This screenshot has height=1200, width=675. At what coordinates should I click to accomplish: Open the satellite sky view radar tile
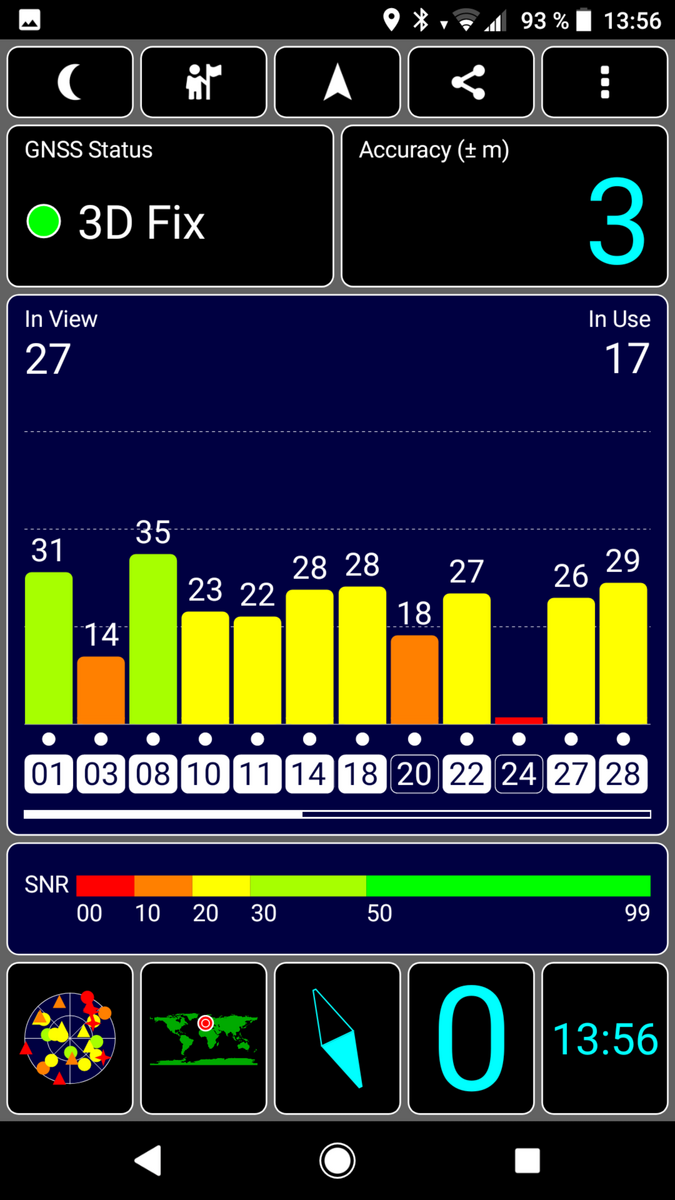70,1038
